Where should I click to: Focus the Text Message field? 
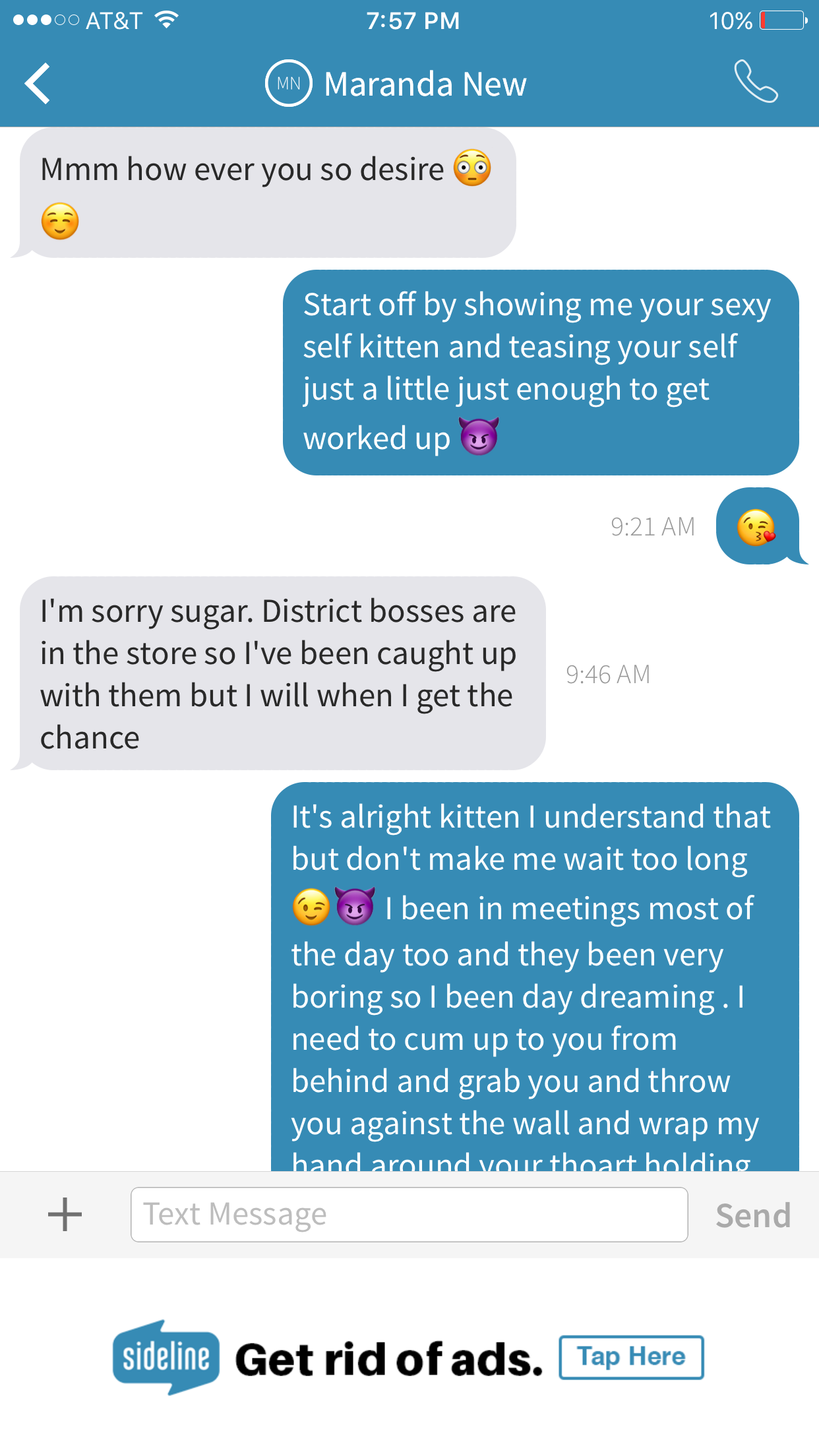tap(409, 1215)
